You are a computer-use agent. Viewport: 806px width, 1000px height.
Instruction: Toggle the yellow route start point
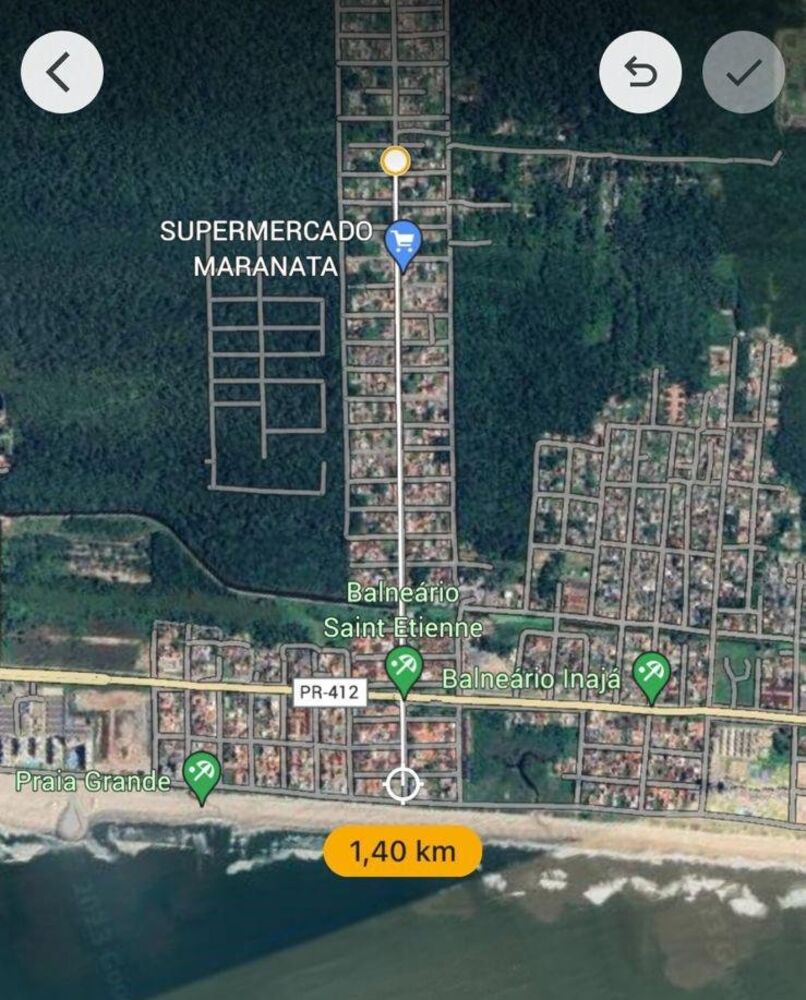pyautogui.click(x=396, y=159)
